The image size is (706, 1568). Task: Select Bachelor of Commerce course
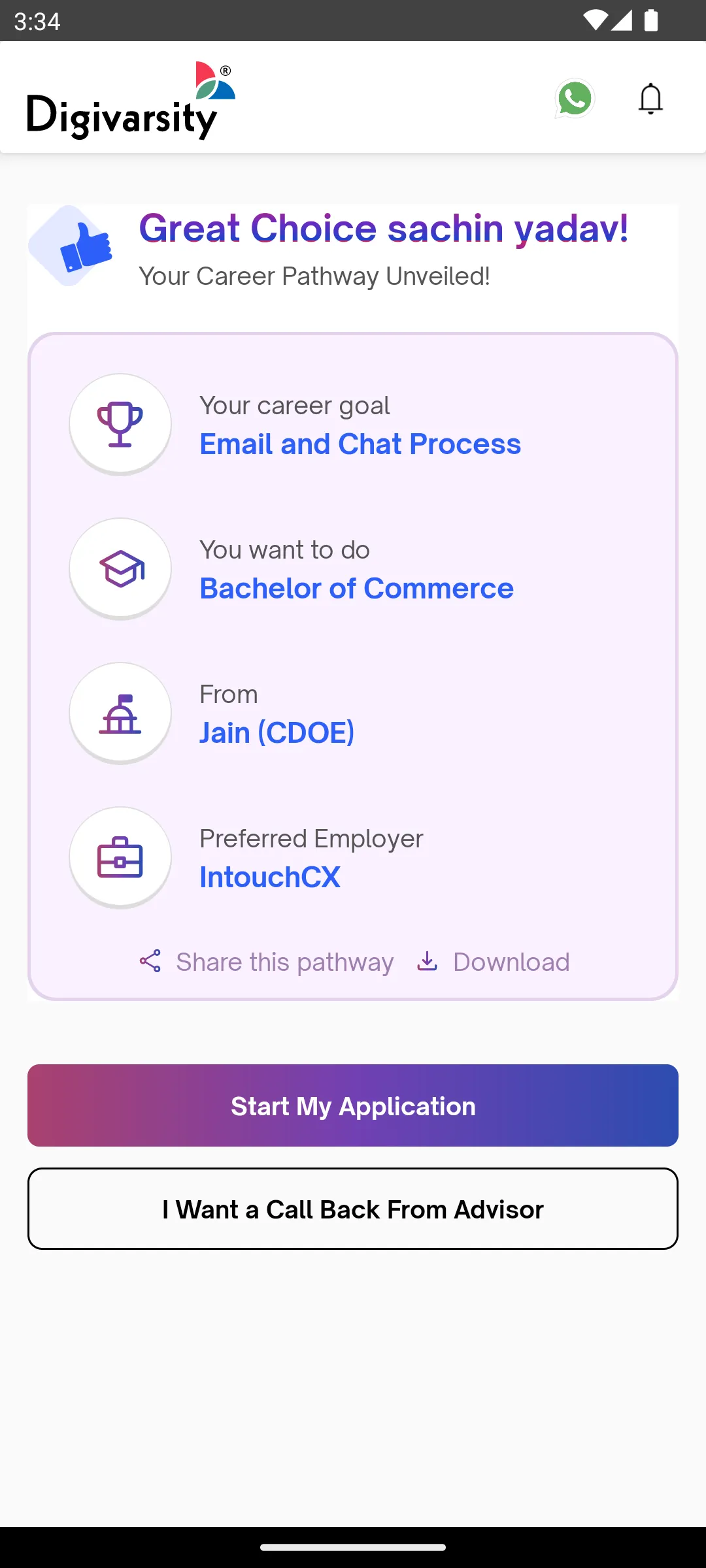tap(356, 587)
